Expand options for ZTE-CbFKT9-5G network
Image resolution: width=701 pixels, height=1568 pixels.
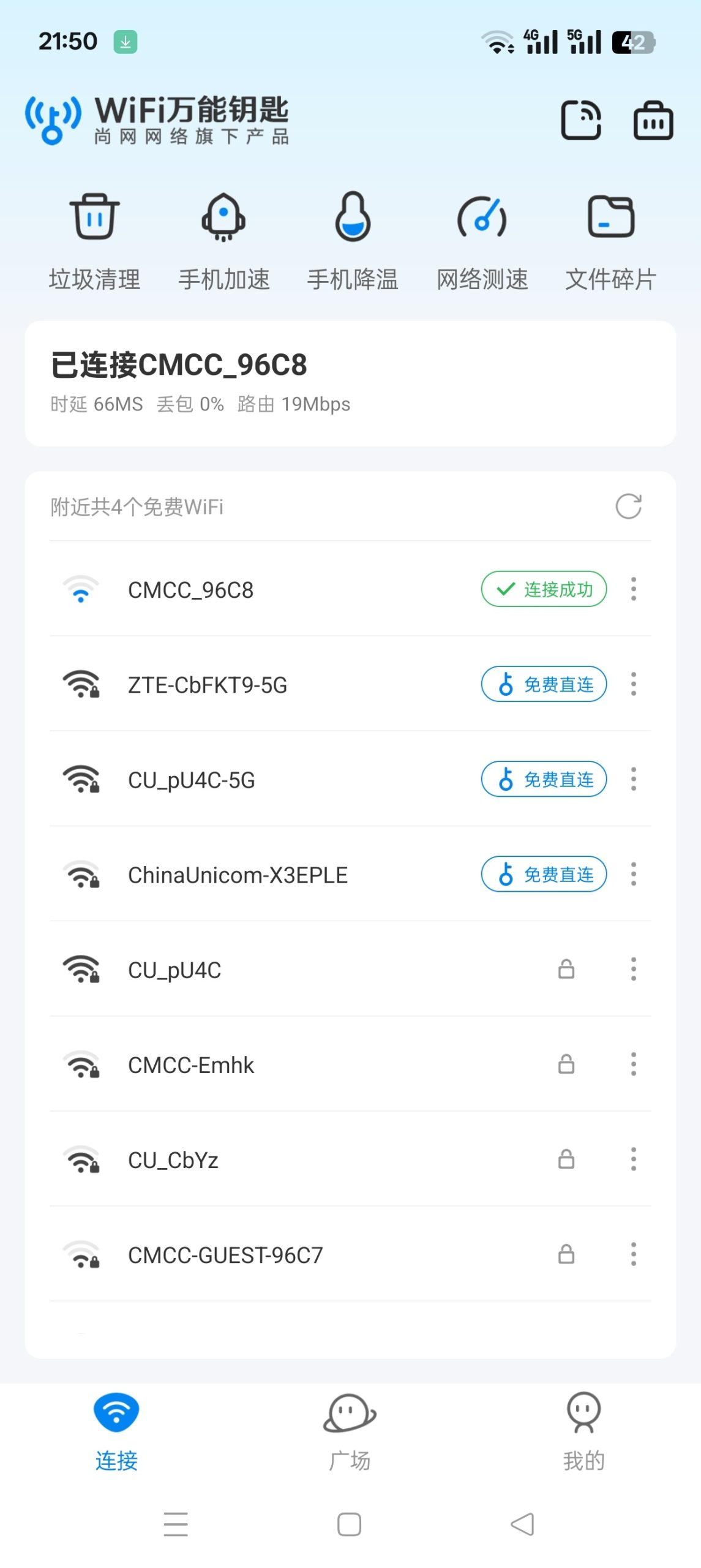(633, 685)
